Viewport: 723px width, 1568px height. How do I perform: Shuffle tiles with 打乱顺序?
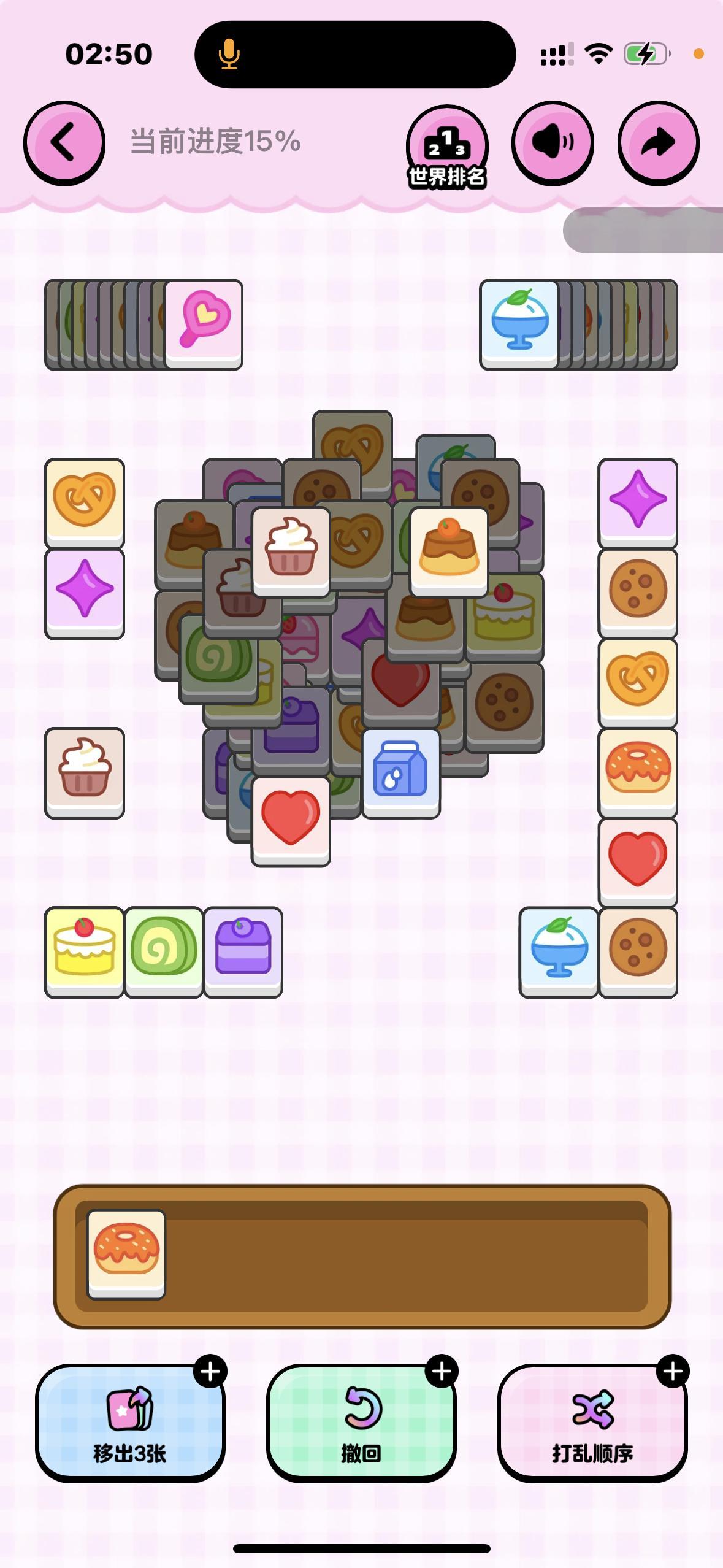[592, 1423]
